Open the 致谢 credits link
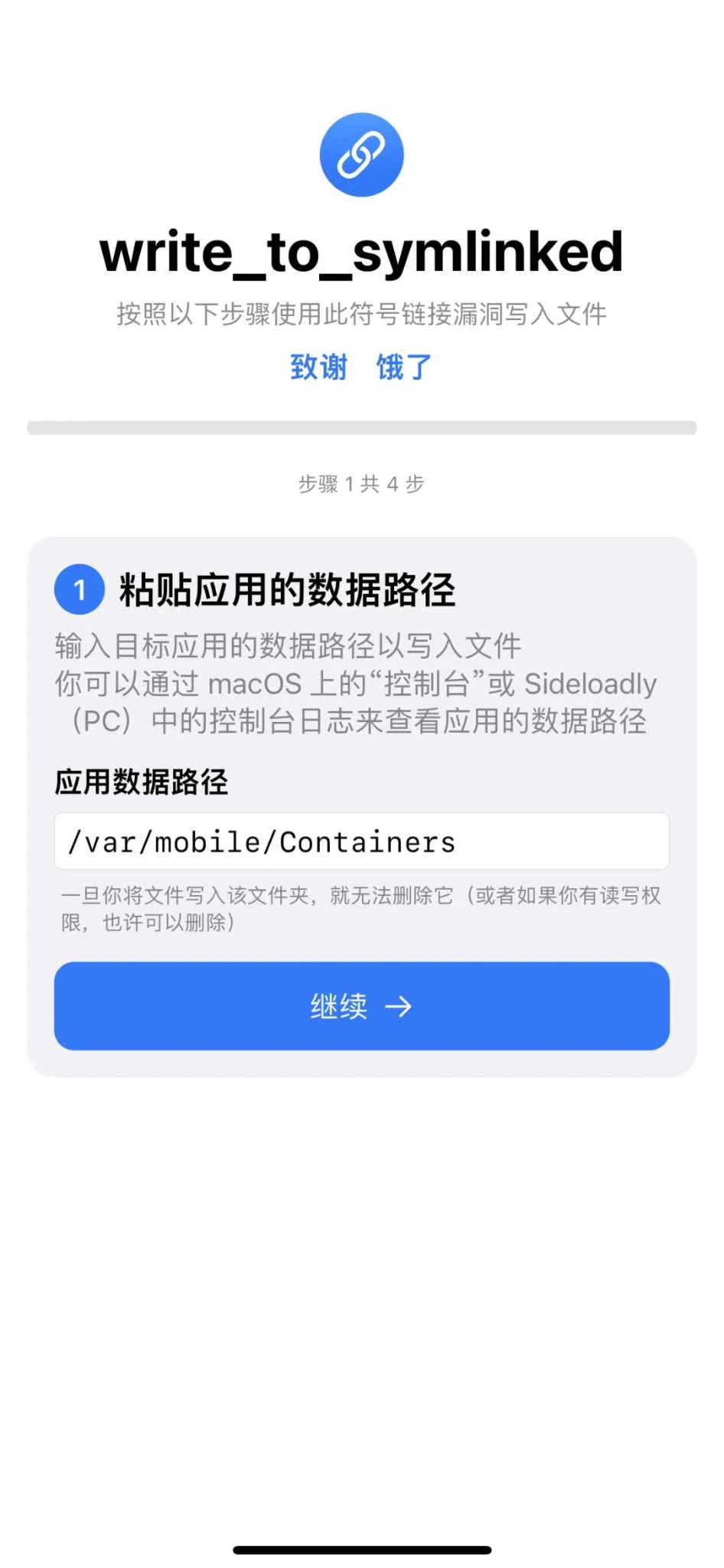This screenshot has height=1568, width=724. tap(318, 367)
